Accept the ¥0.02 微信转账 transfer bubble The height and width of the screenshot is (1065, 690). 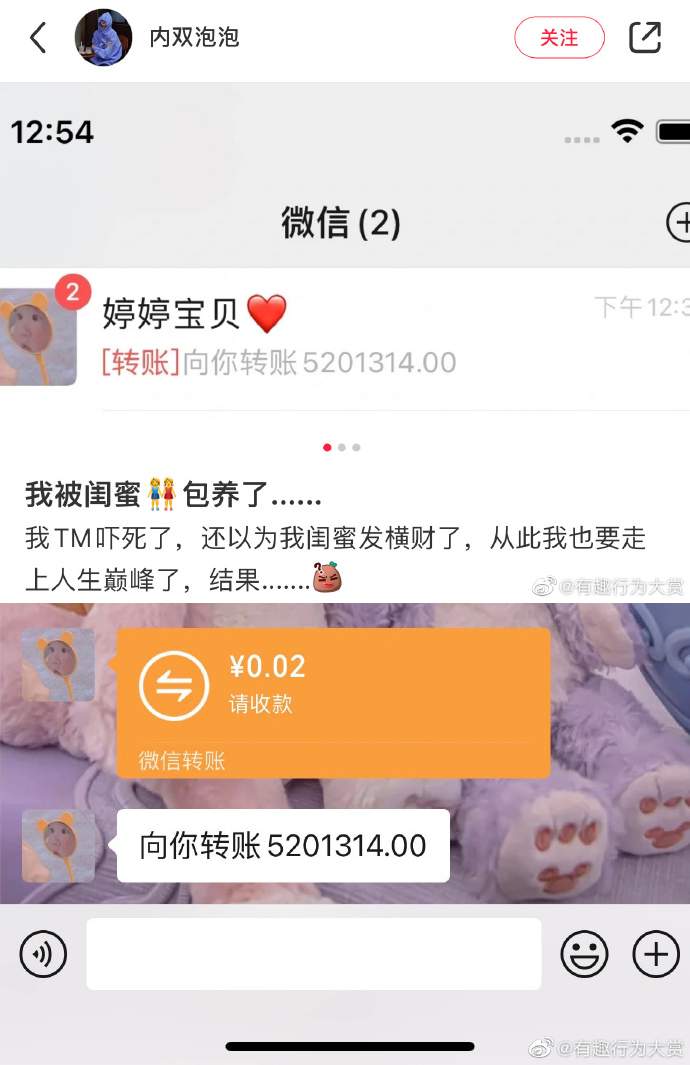(333, 702)
